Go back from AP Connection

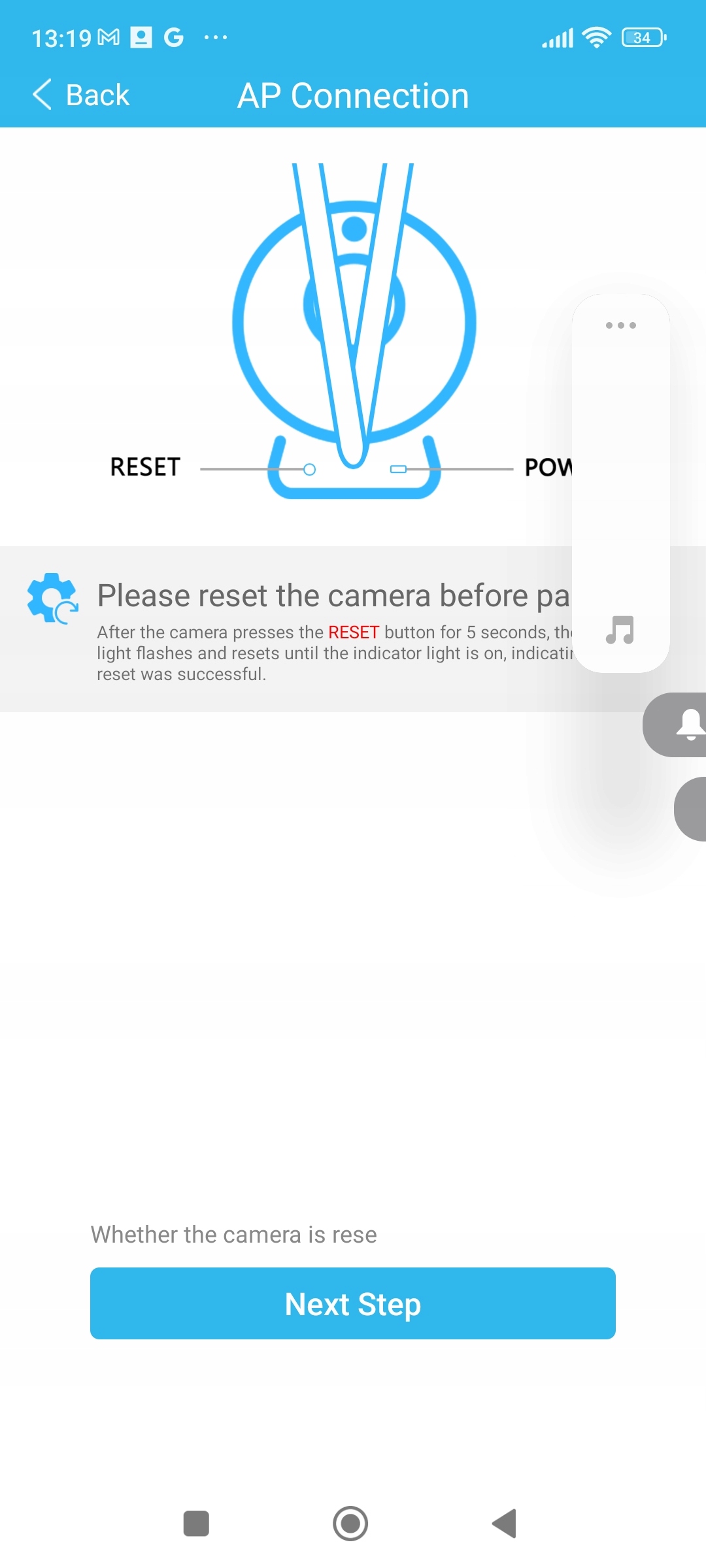pos(81,95)
